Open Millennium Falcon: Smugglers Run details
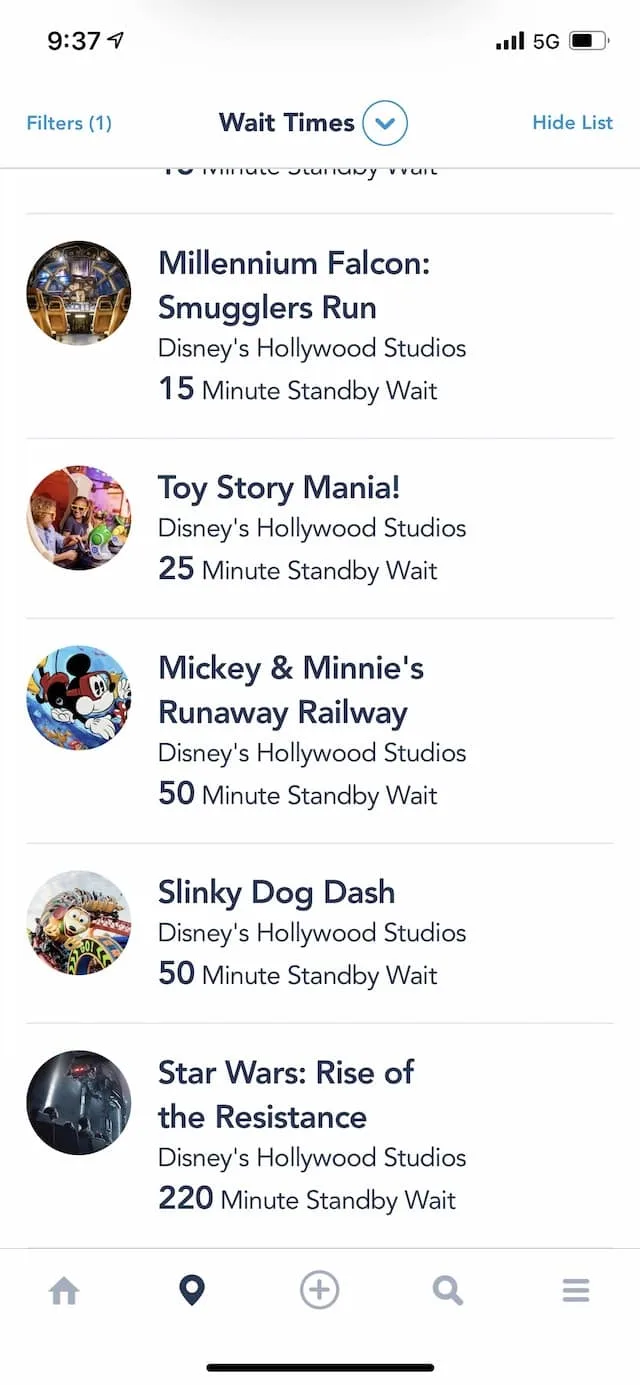The height and width of the screenshot is (1385, 640). coord(320,326)
